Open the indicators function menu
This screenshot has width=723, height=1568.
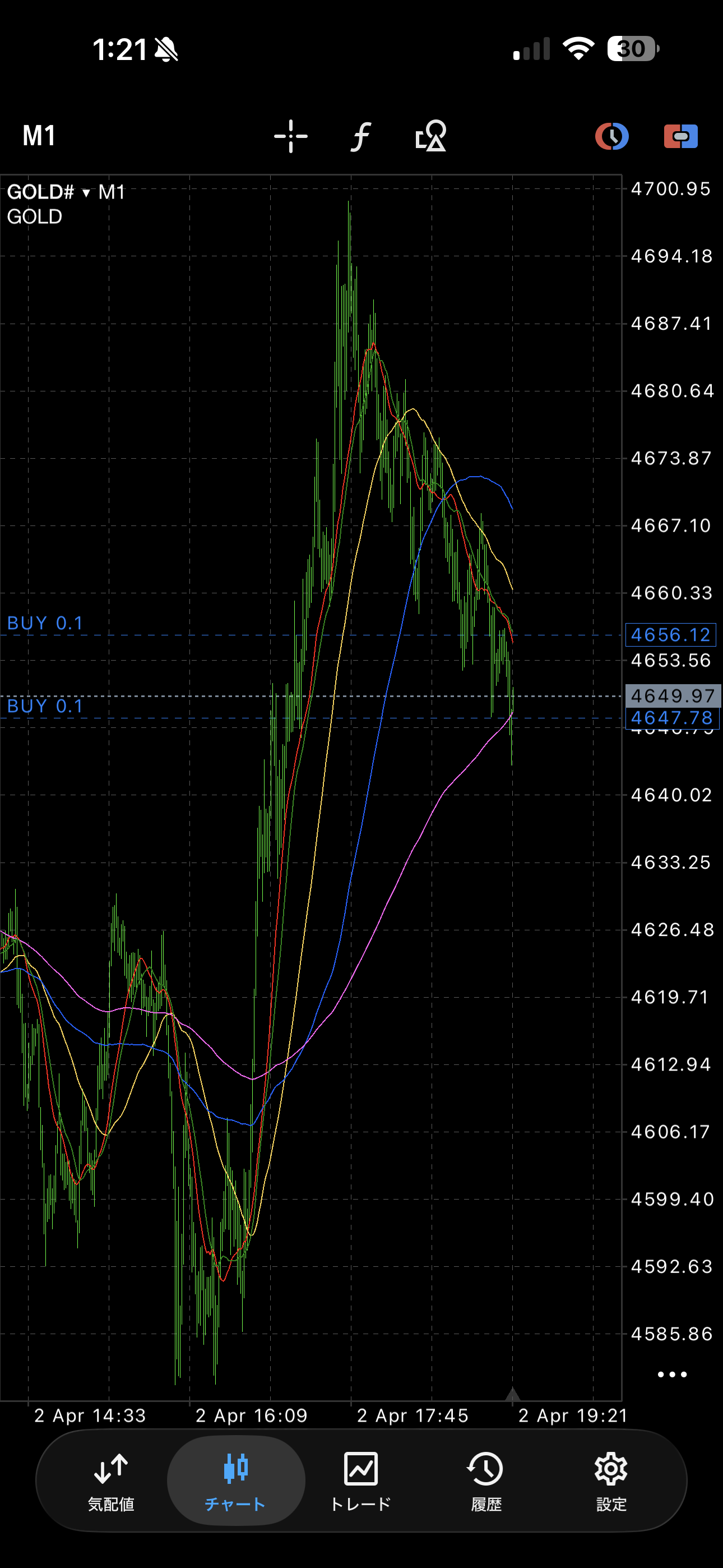point(361,136)
